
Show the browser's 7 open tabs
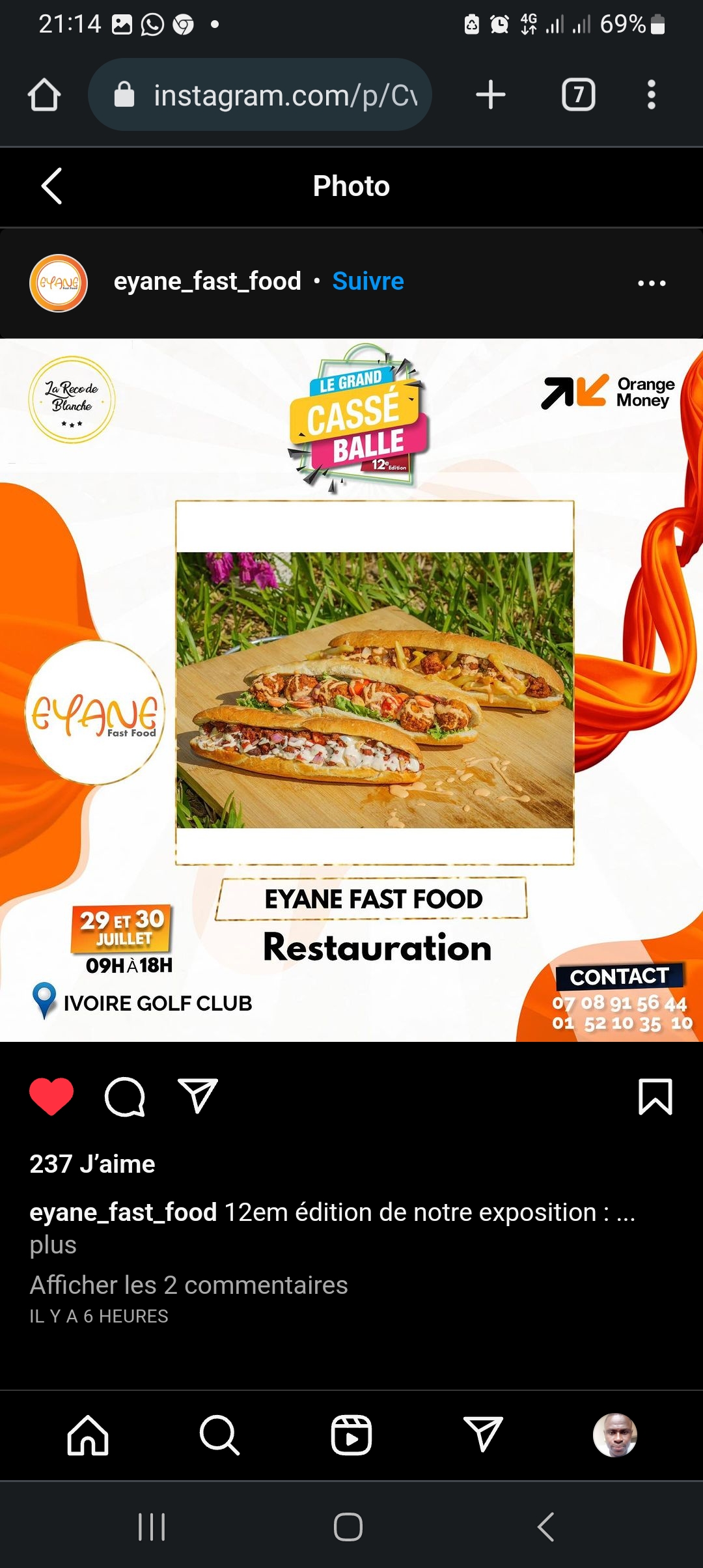click(578, 95)
